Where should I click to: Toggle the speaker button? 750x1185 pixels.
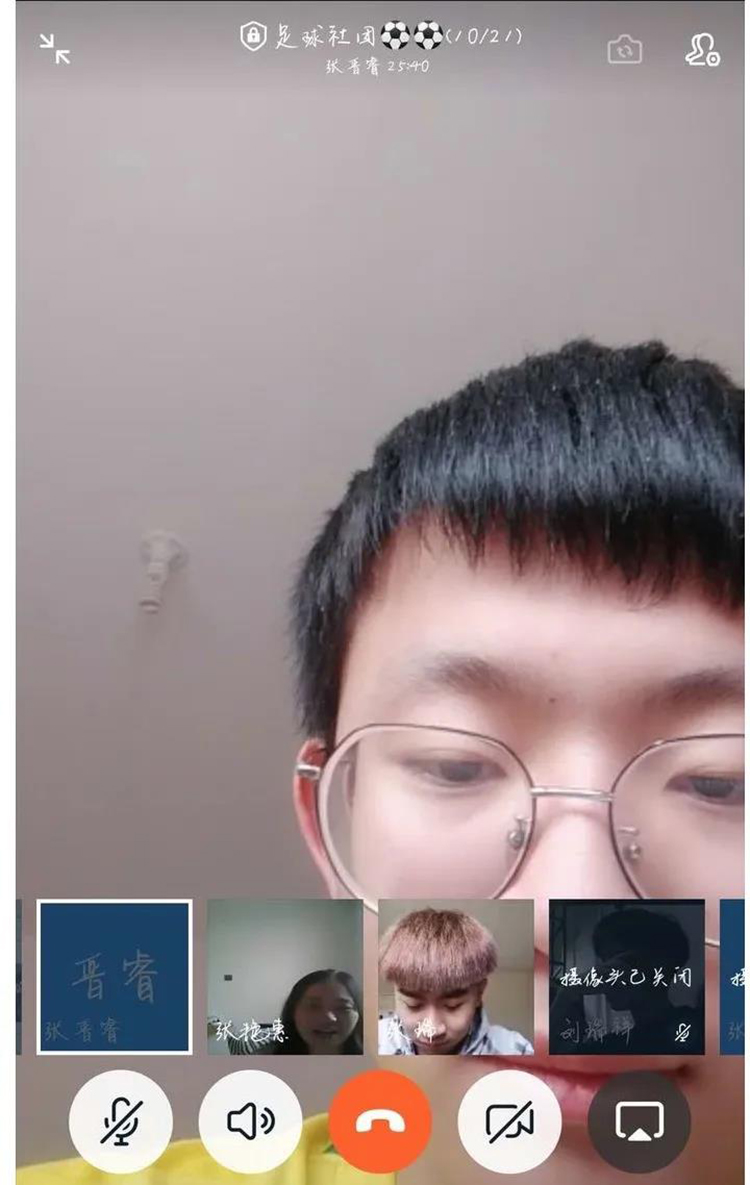(x=250, y=1122)
